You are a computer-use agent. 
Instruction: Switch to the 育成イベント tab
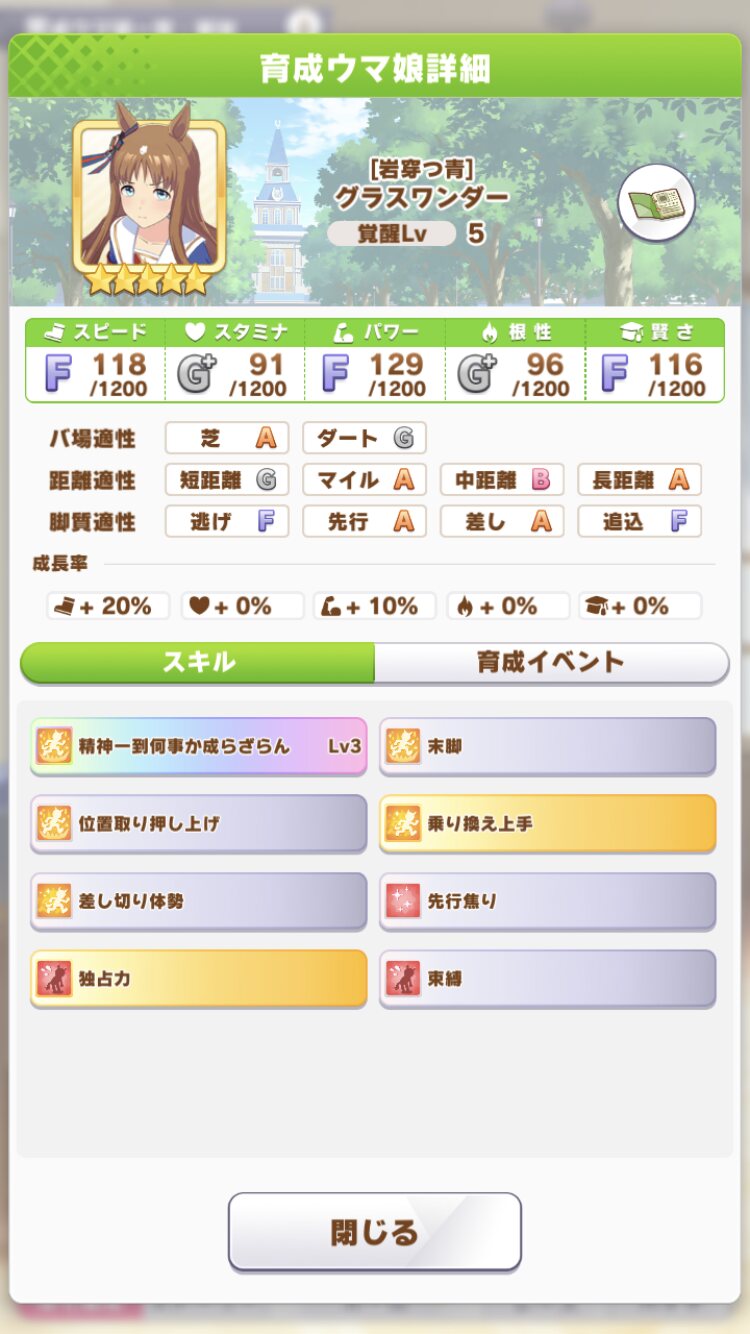pyautogui.click(x=550, y=662)
